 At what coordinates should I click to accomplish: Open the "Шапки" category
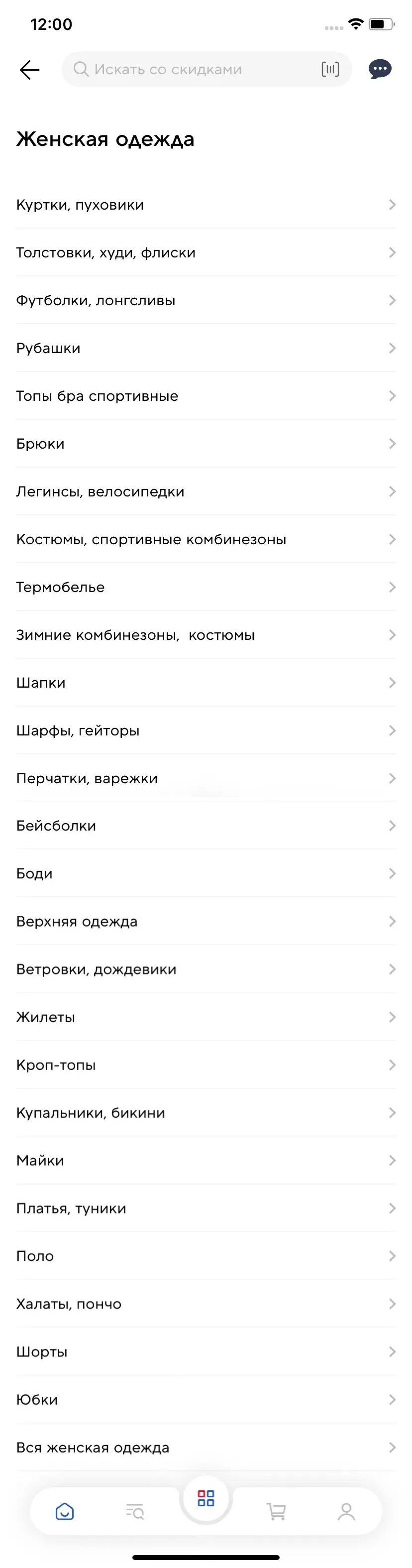[x=206, y=683]
